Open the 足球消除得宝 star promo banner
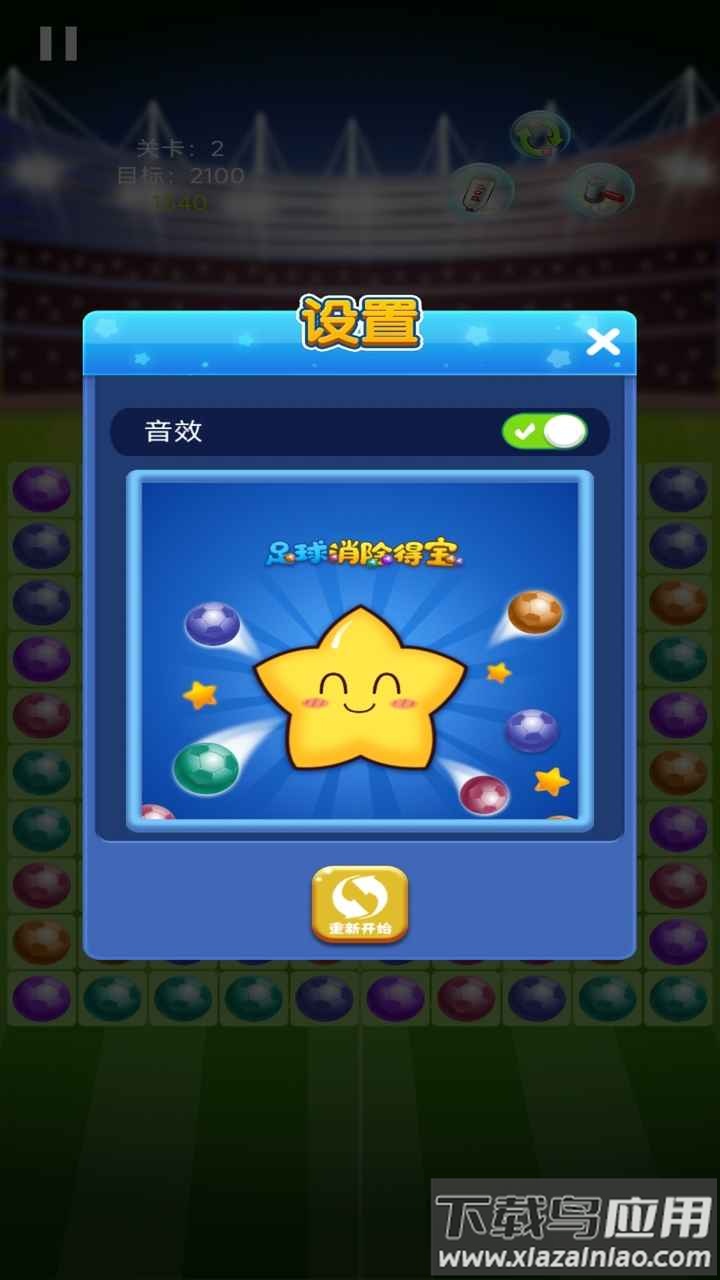Screen dimensions: 720x1280 (360, 650)
